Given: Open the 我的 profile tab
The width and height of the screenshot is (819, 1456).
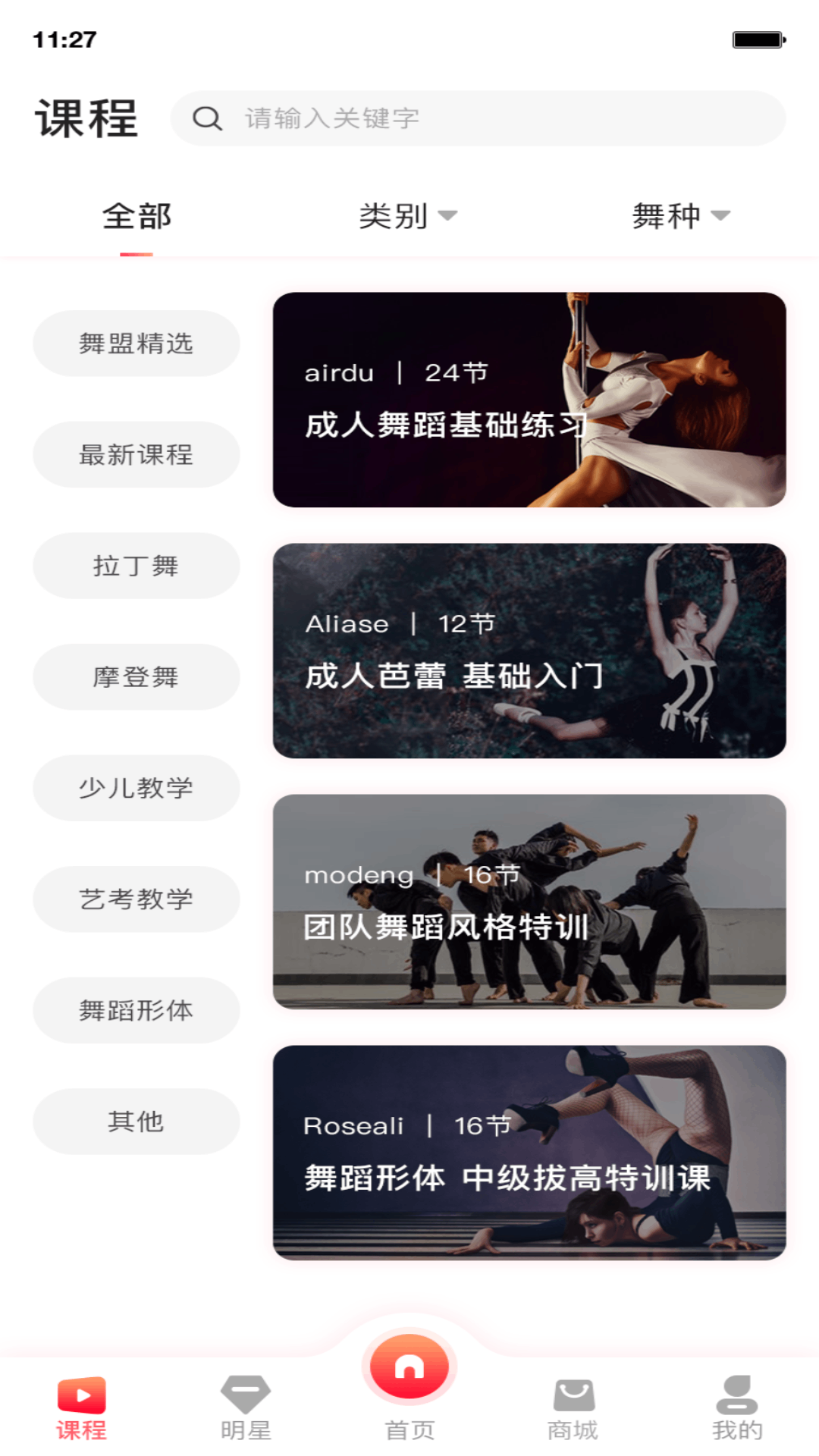Looking at the screenshot, I should (x=736, y=1408).
